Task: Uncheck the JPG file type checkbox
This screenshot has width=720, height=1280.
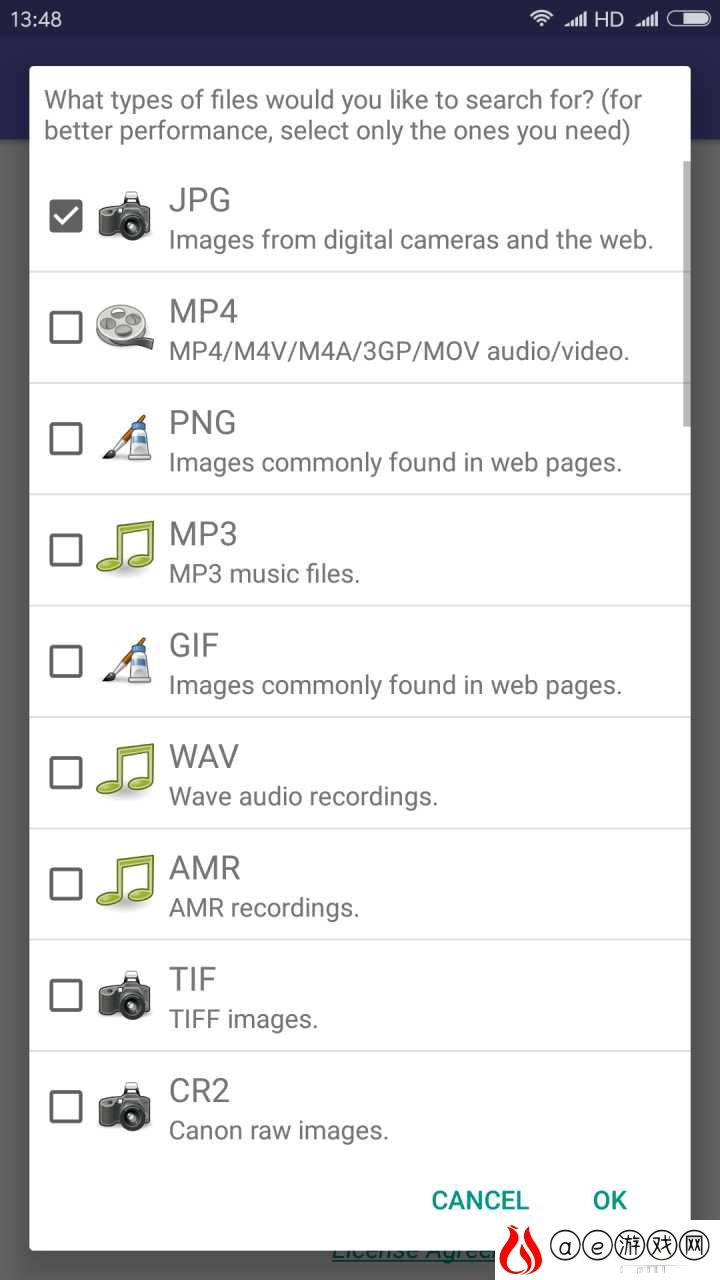Action: [x=66, y=216]
